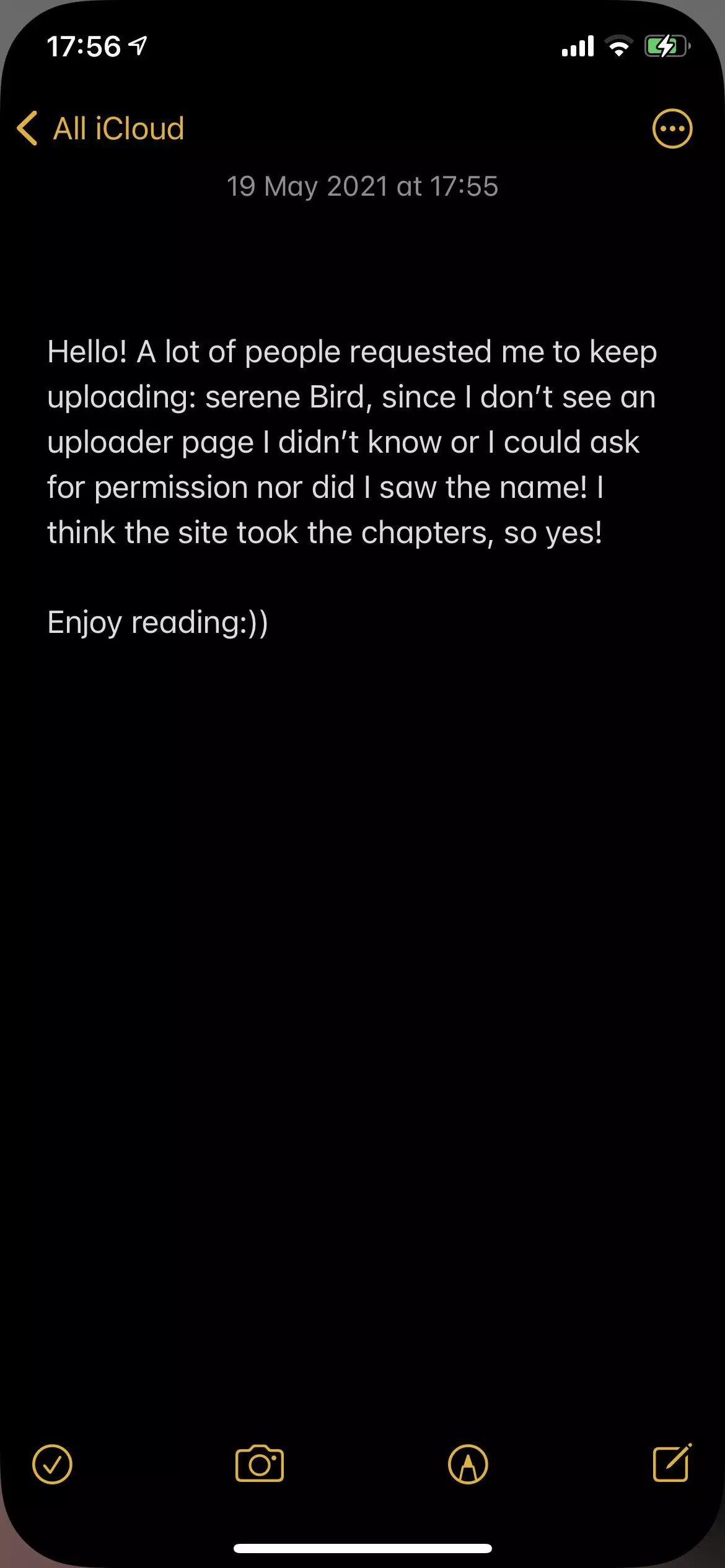Tap the note text to edit it
Image resolution: width=725 pixels, height=1568 pixels.
(352, 487)
